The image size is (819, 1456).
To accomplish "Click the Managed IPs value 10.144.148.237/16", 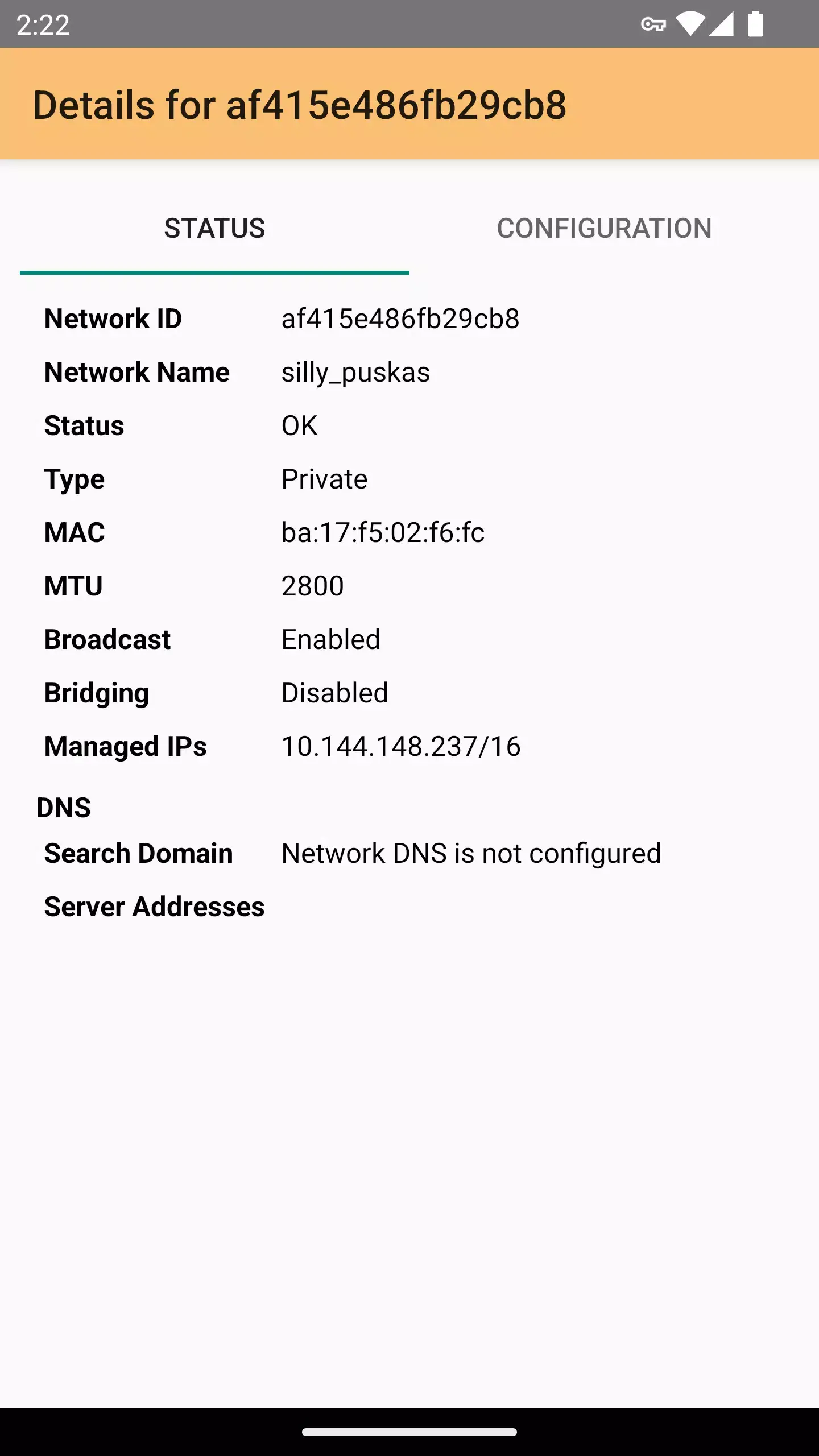I will (x=400, y=746).
